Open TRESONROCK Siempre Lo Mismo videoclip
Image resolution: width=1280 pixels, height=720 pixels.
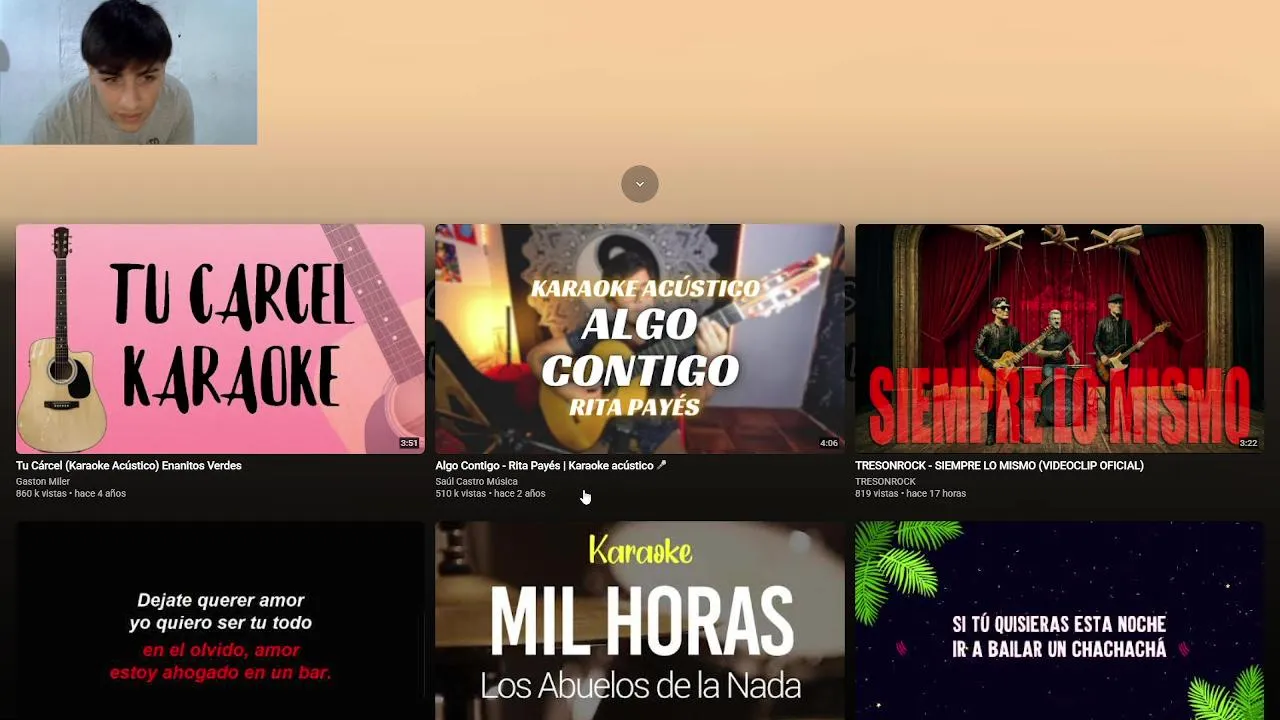(1059, 339)
